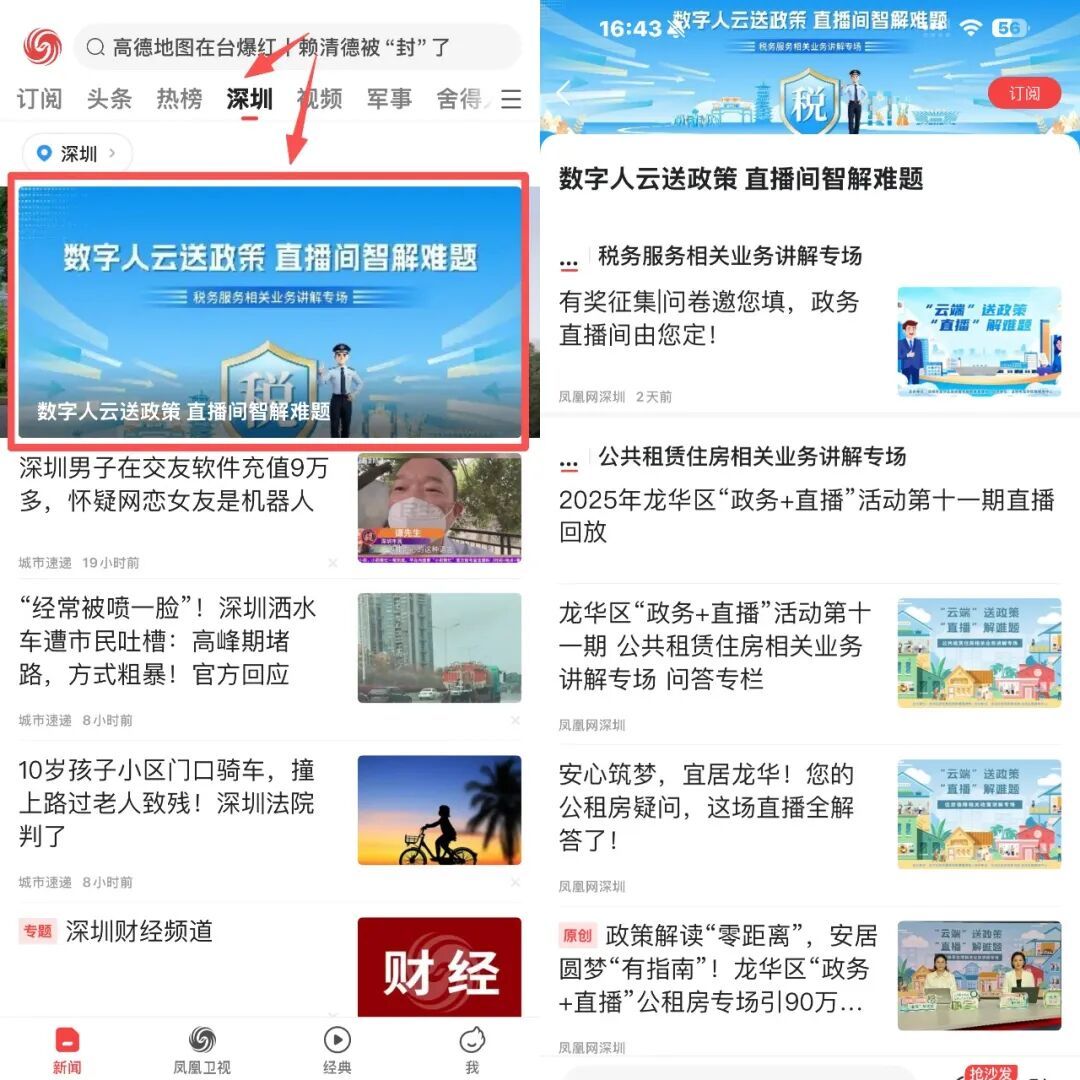1080x1080 pixels.
Task: Open the 2025年龙华区第十一期直播回放 item
Action: point(809,515)
